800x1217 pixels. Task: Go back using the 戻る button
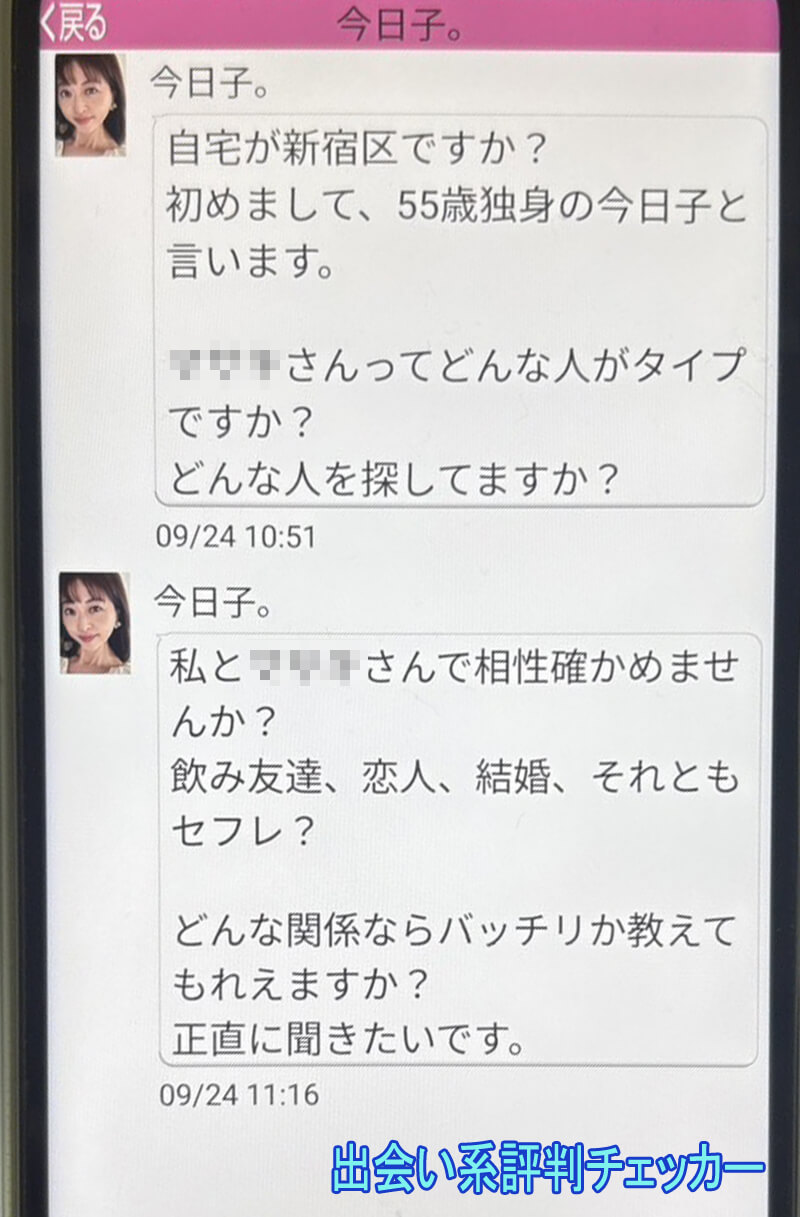[x=72, y=25]
